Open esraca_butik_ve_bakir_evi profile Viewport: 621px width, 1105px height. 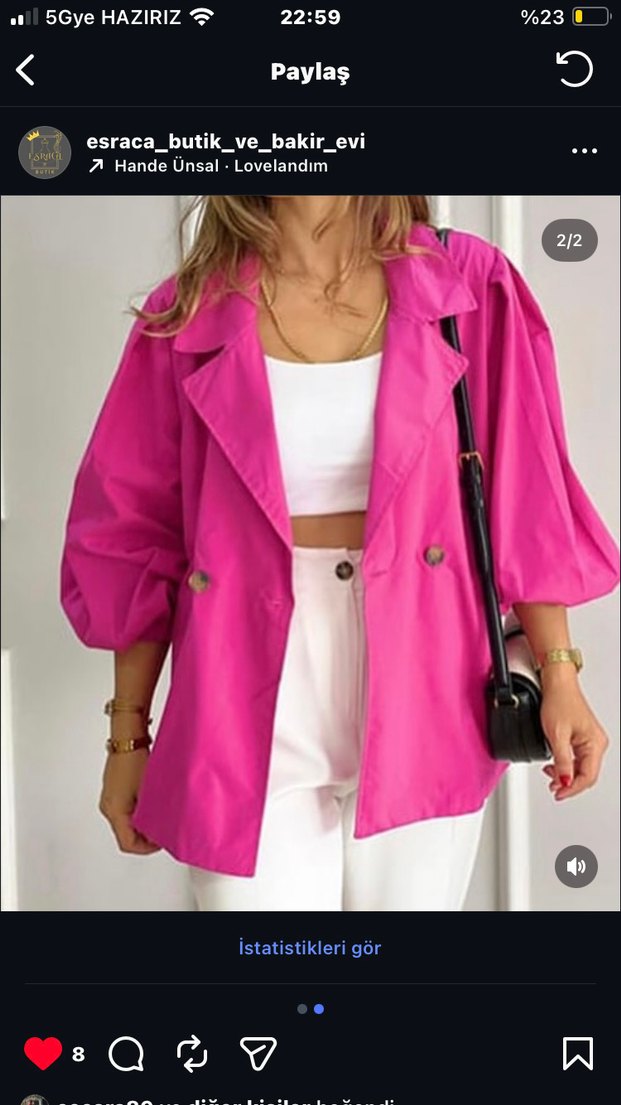pyautogui.click(x=226, y=142)
